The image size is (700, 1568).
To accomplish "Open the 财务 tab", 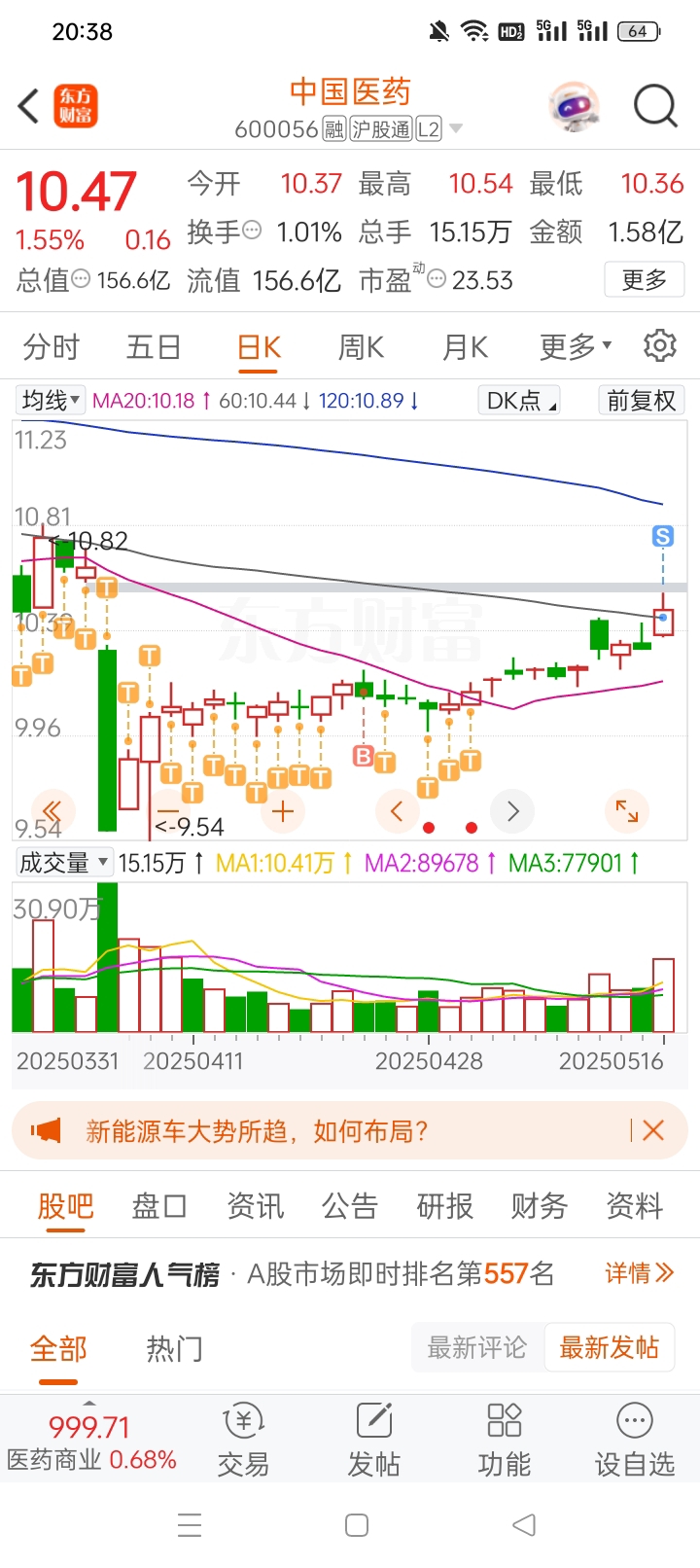I will pos(539,1206).
